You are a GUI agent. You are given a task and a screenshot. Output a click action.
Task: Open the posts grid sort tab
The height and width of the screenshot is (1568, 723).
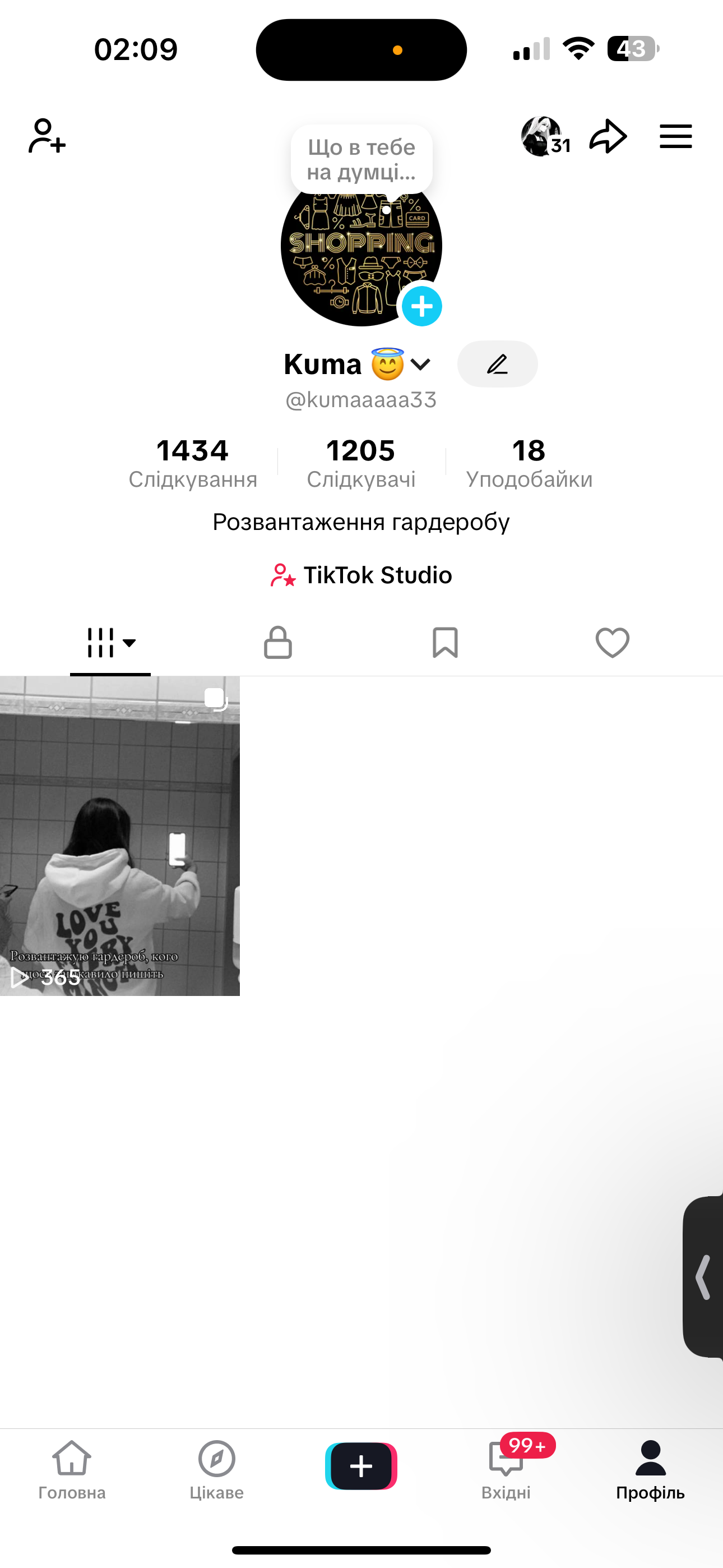[110, 643]
